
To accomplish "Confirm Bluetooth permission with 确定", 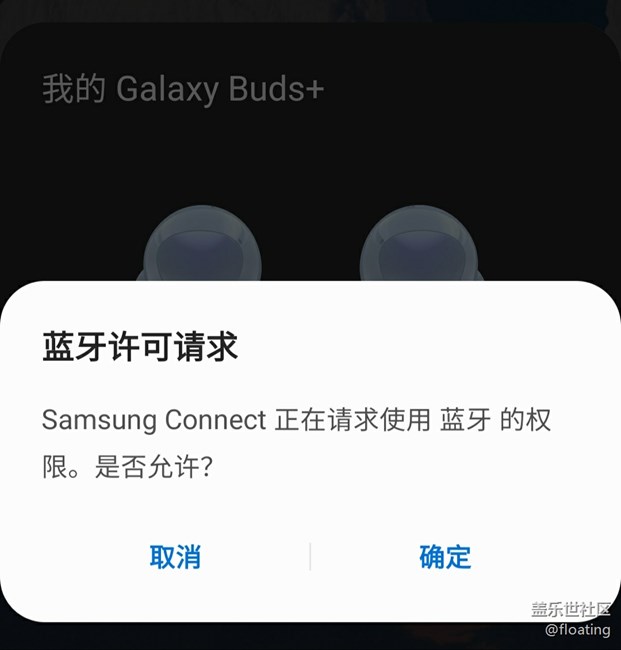I will pyautogui.click(x=445, y=557).
